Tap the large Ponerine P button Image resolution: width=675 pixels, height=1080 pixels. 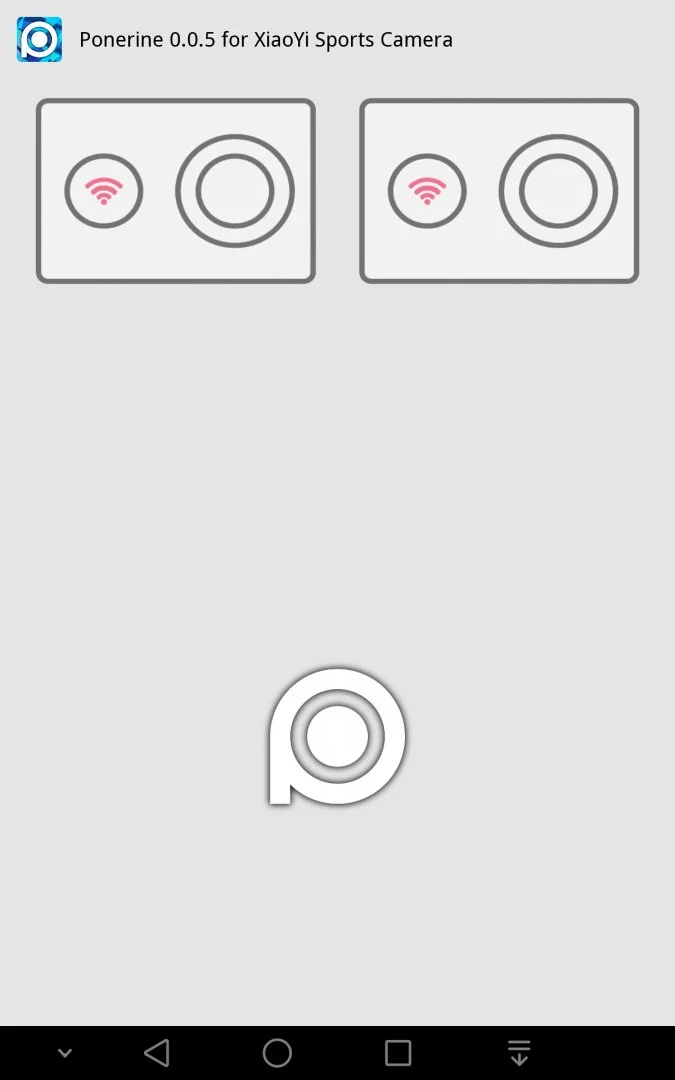[x=337, y=736]
